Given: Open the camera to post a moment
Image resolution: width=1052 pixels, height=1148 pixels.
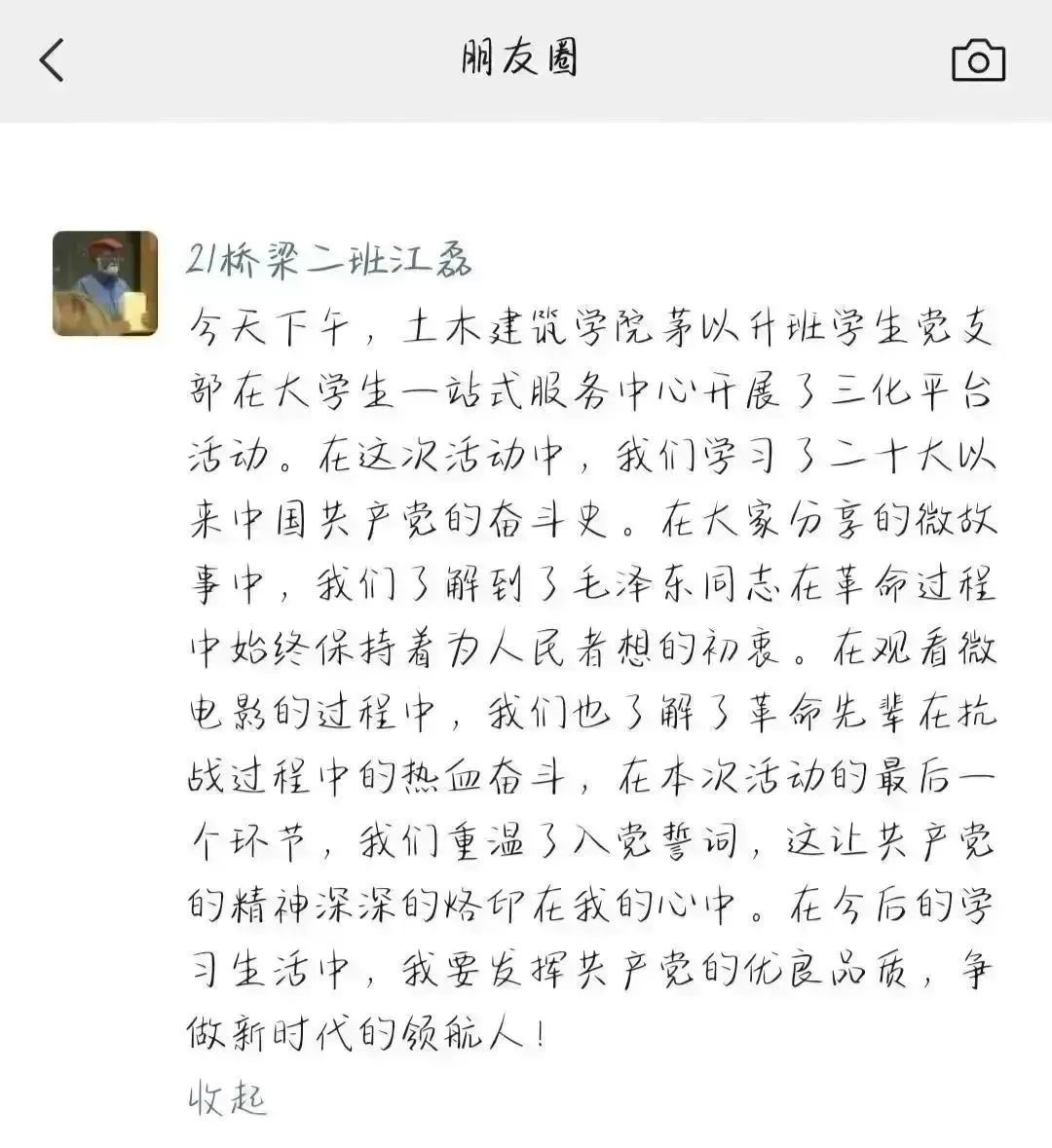Looking at the screenshot, I should click(x=977, y=61).
